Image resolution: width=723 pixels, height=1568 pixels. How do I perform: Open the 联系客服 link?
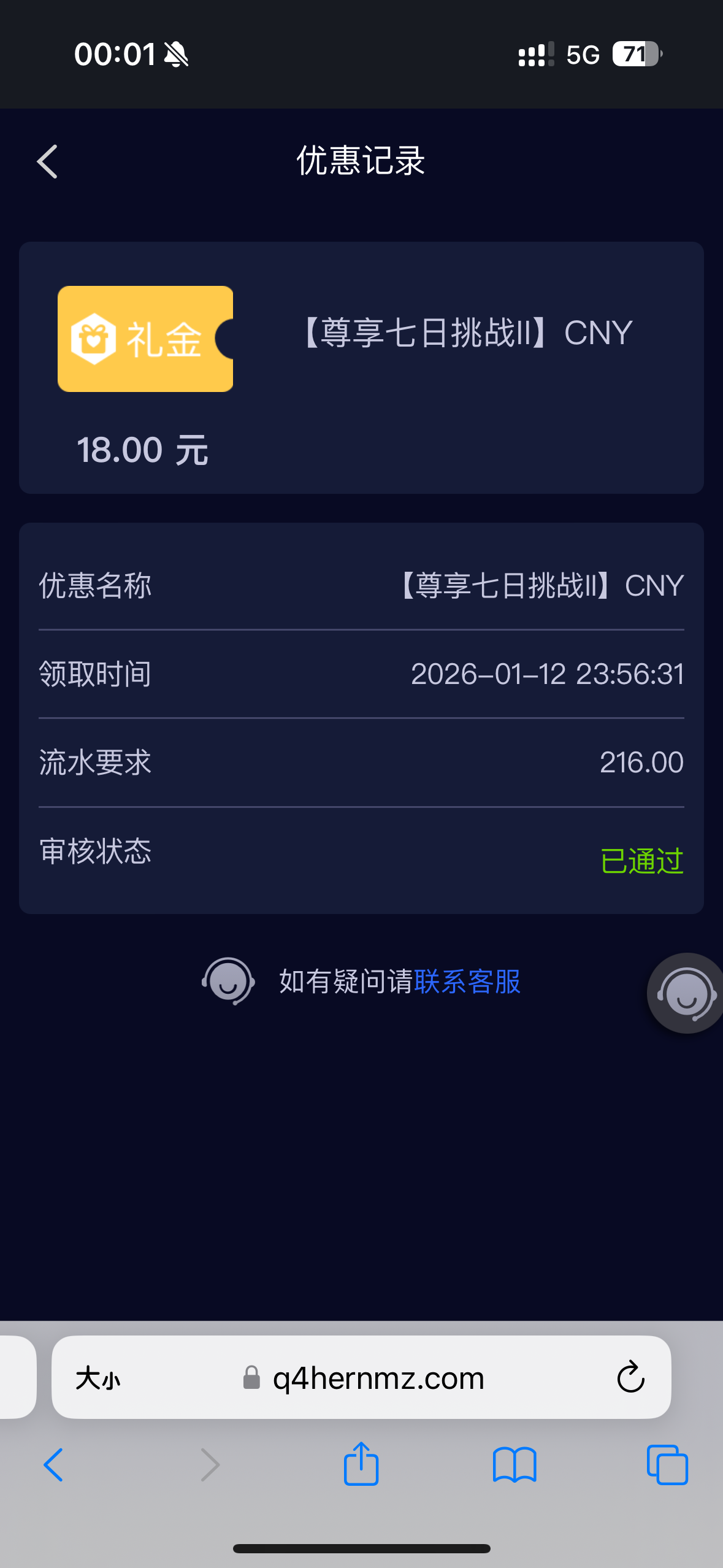pos(467,982)
